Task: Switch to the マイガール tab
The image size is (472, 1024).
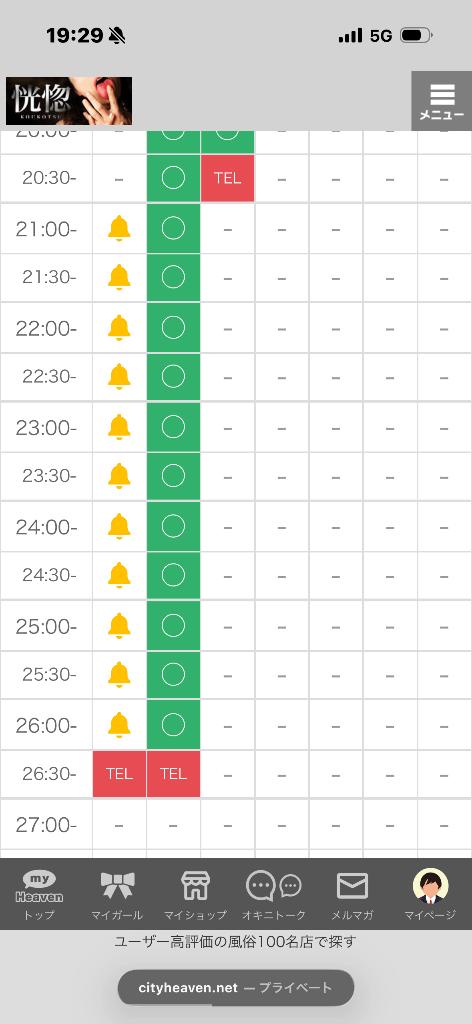Action: (x=118, y=895)
